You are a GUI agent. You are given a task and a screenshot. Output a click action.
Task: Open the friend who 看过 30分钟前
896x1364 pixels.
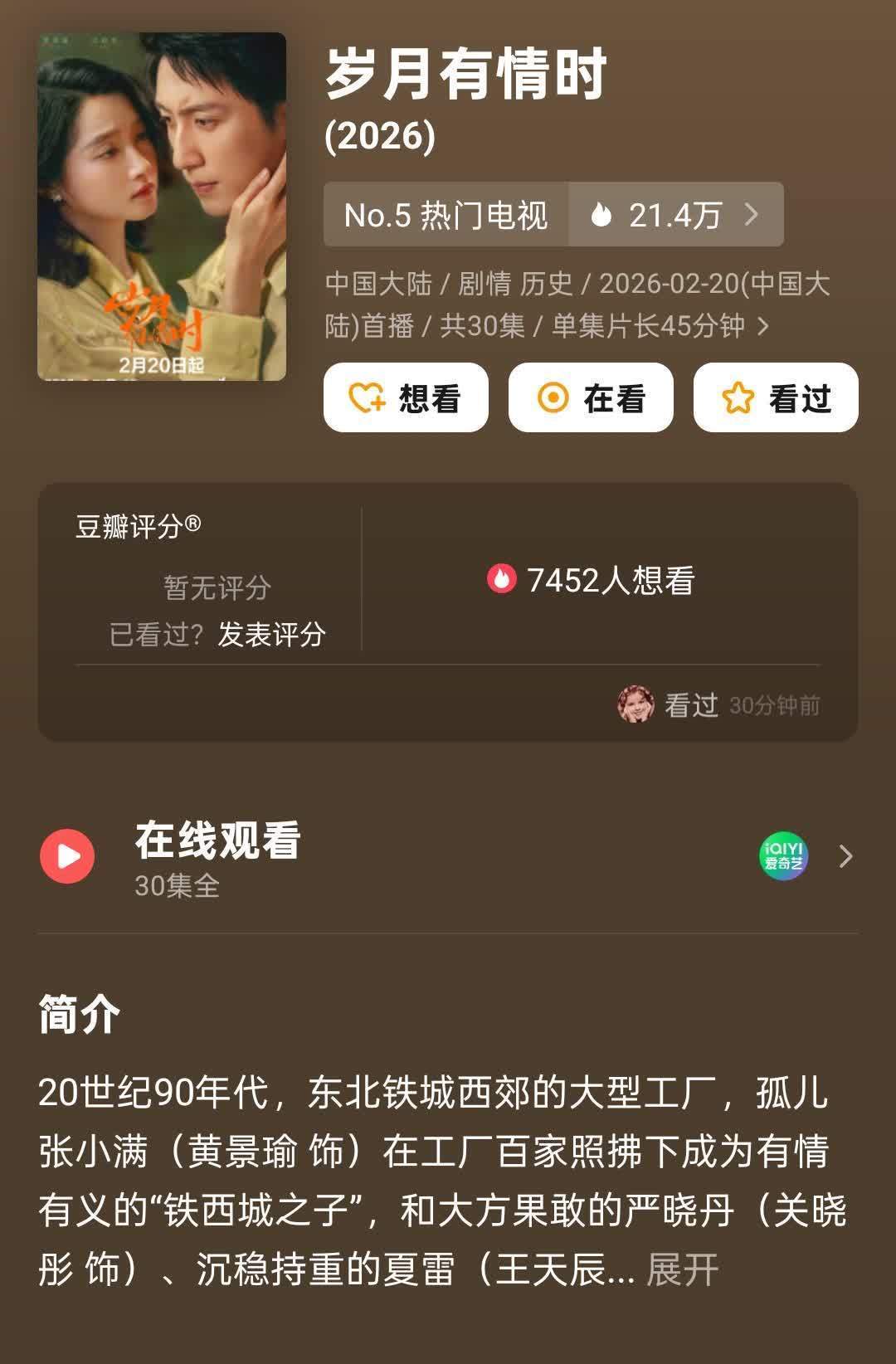tap(636, 704)
